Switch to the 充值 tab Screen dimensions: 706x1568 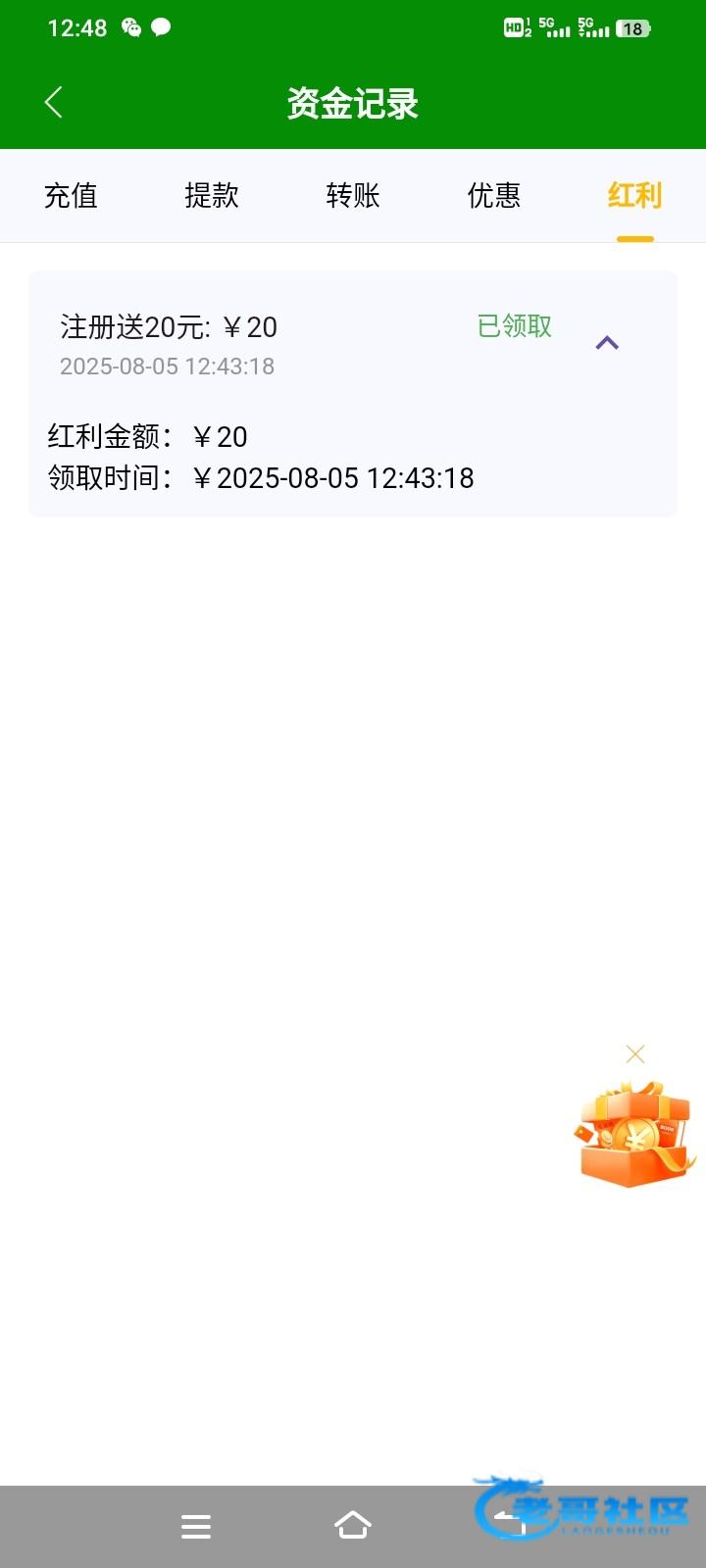(71, 195)
